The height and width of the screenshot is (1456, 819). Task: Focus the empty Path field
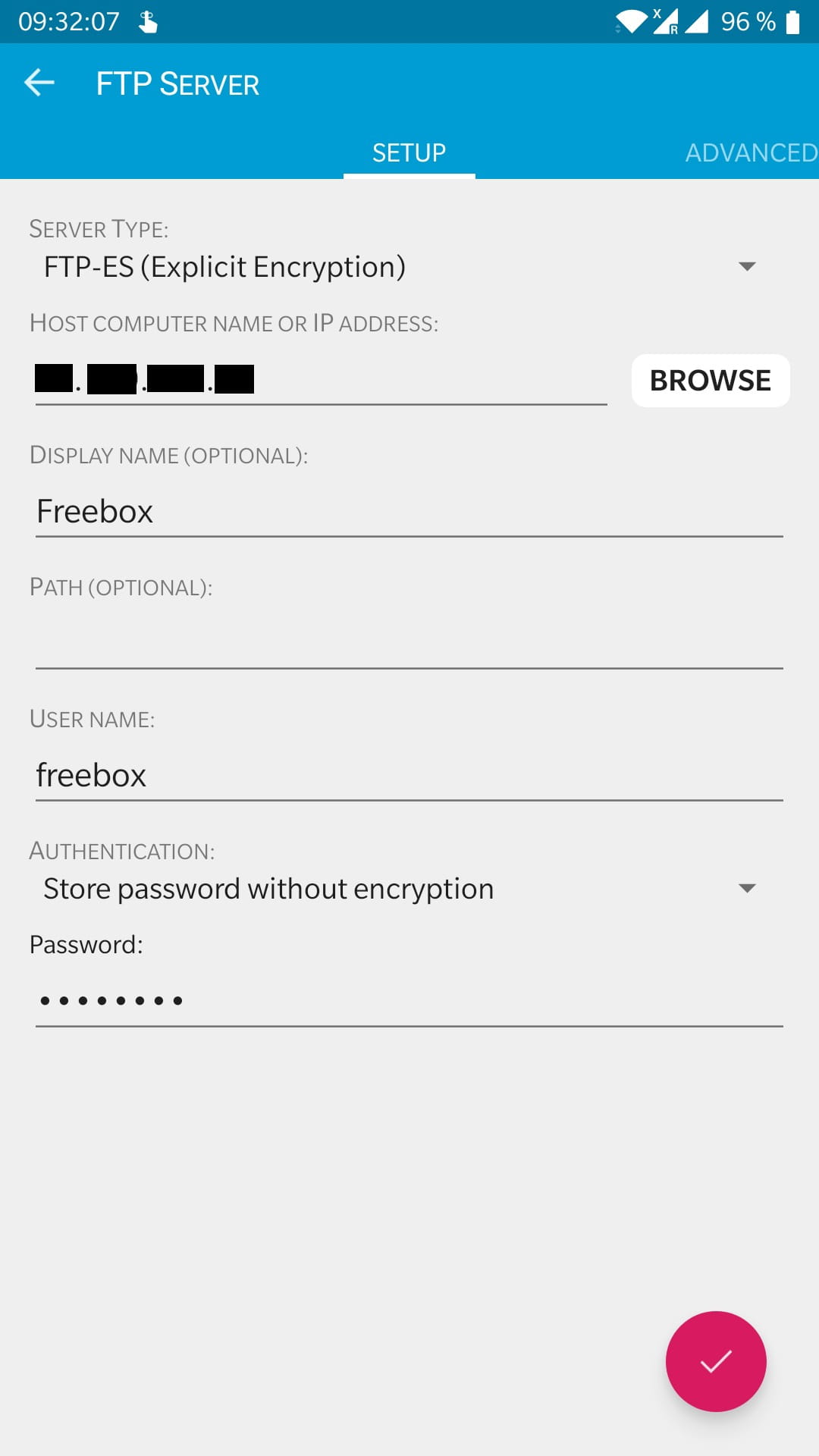(x=409, y=644)
